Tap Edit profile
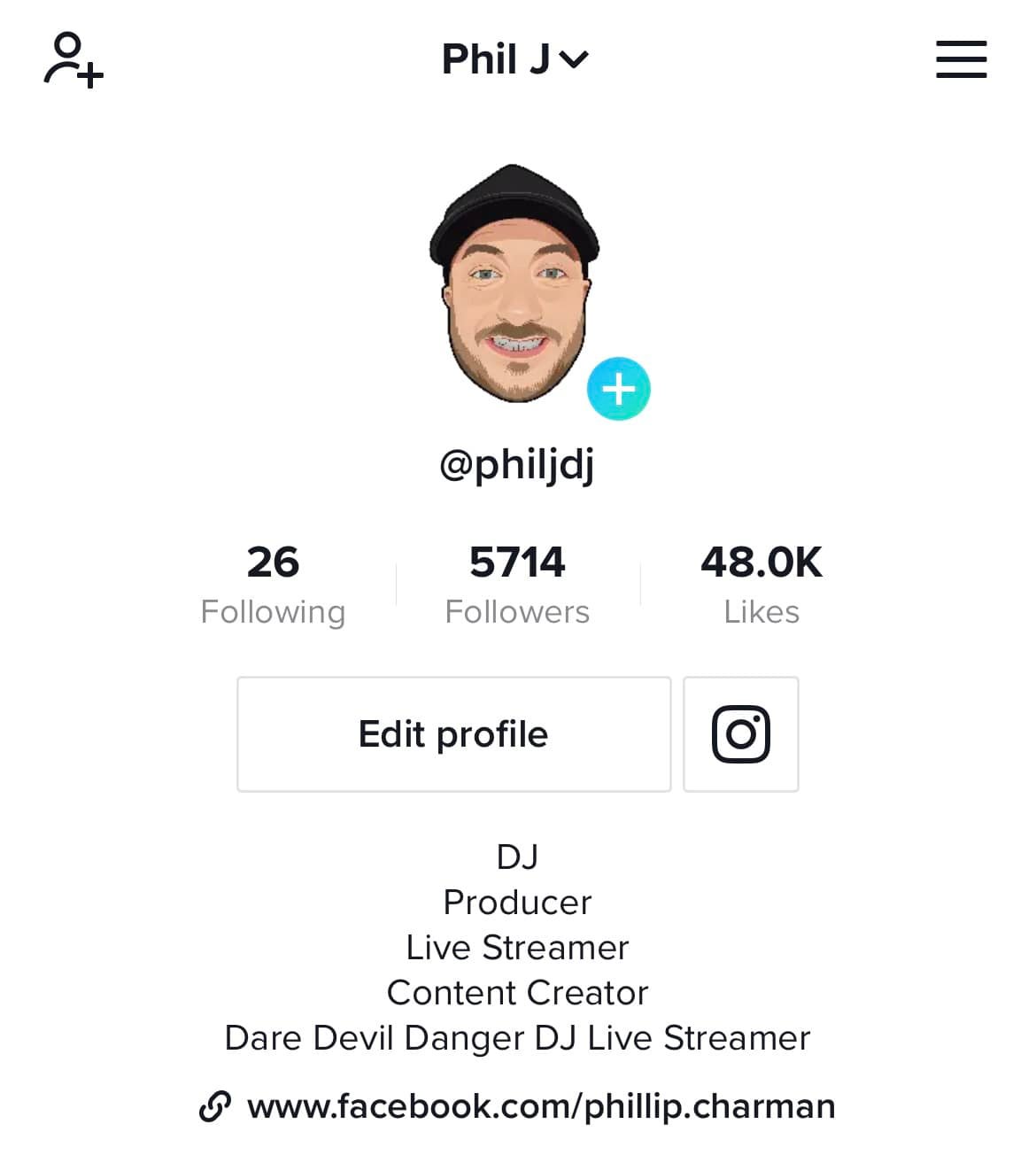1036x1163 pixels. coord(453,734)
